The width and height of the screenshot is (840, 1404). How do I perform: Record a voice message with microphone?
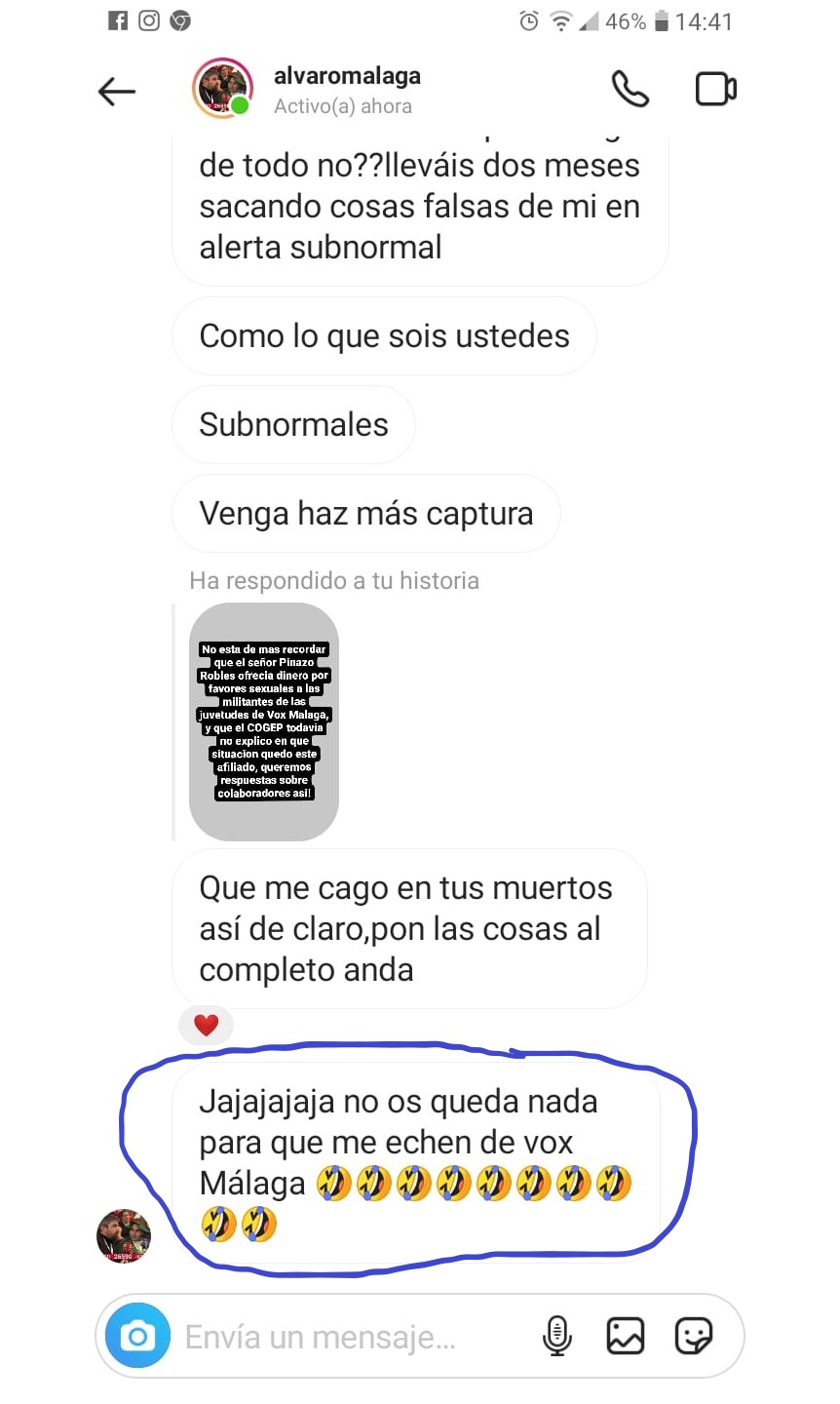coord(556,1336)
